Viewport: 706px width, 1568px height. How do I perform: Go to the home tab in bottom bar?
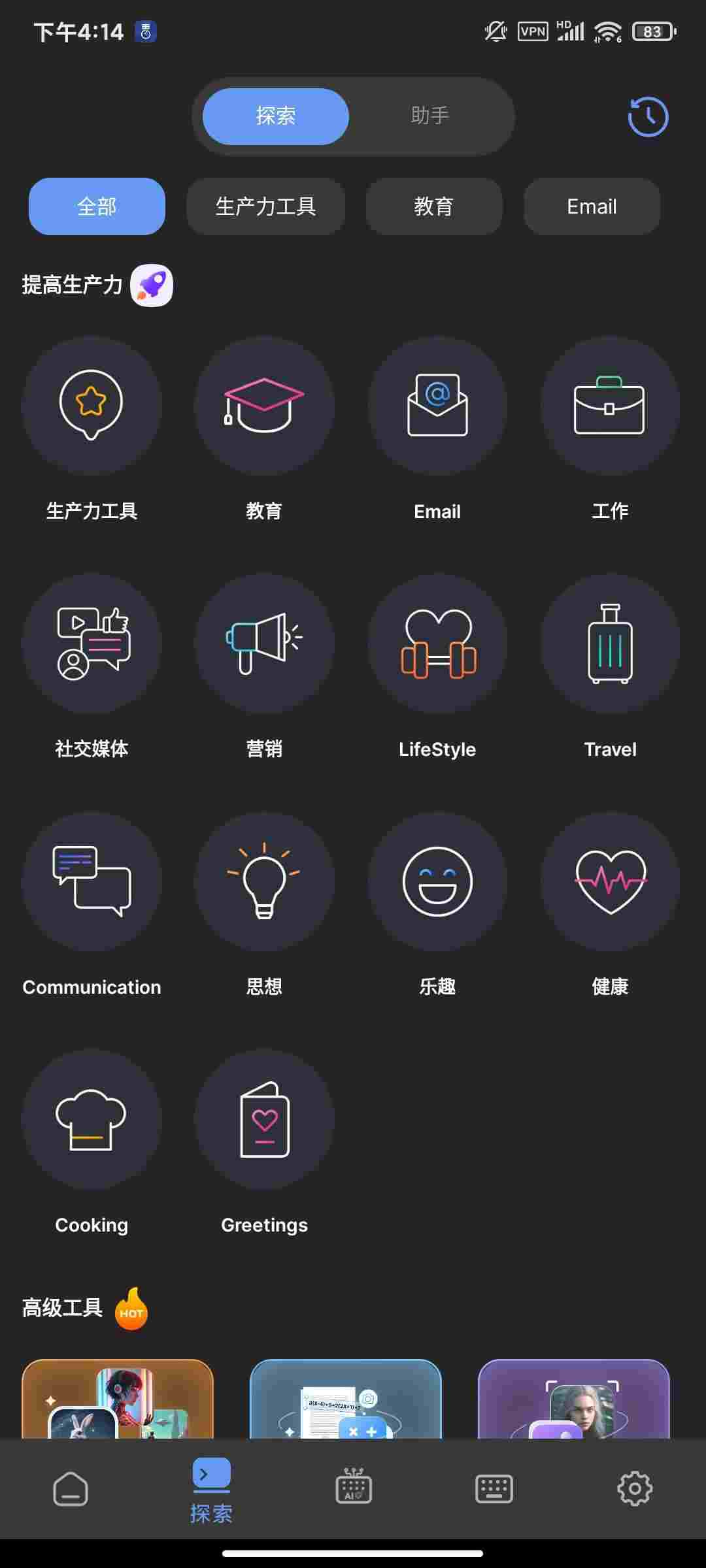[x=71, y=1489]
